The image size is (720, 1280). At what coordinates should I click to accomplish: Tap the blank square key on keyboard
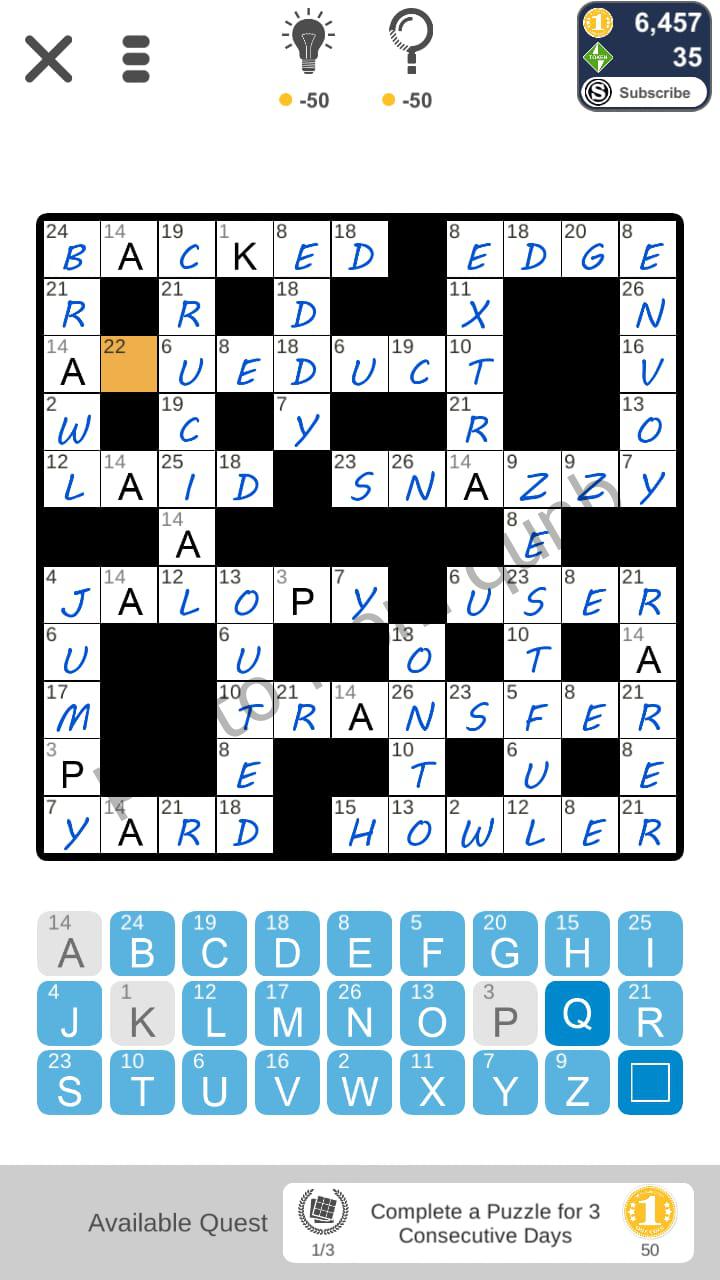click(x=650, y=1082)
